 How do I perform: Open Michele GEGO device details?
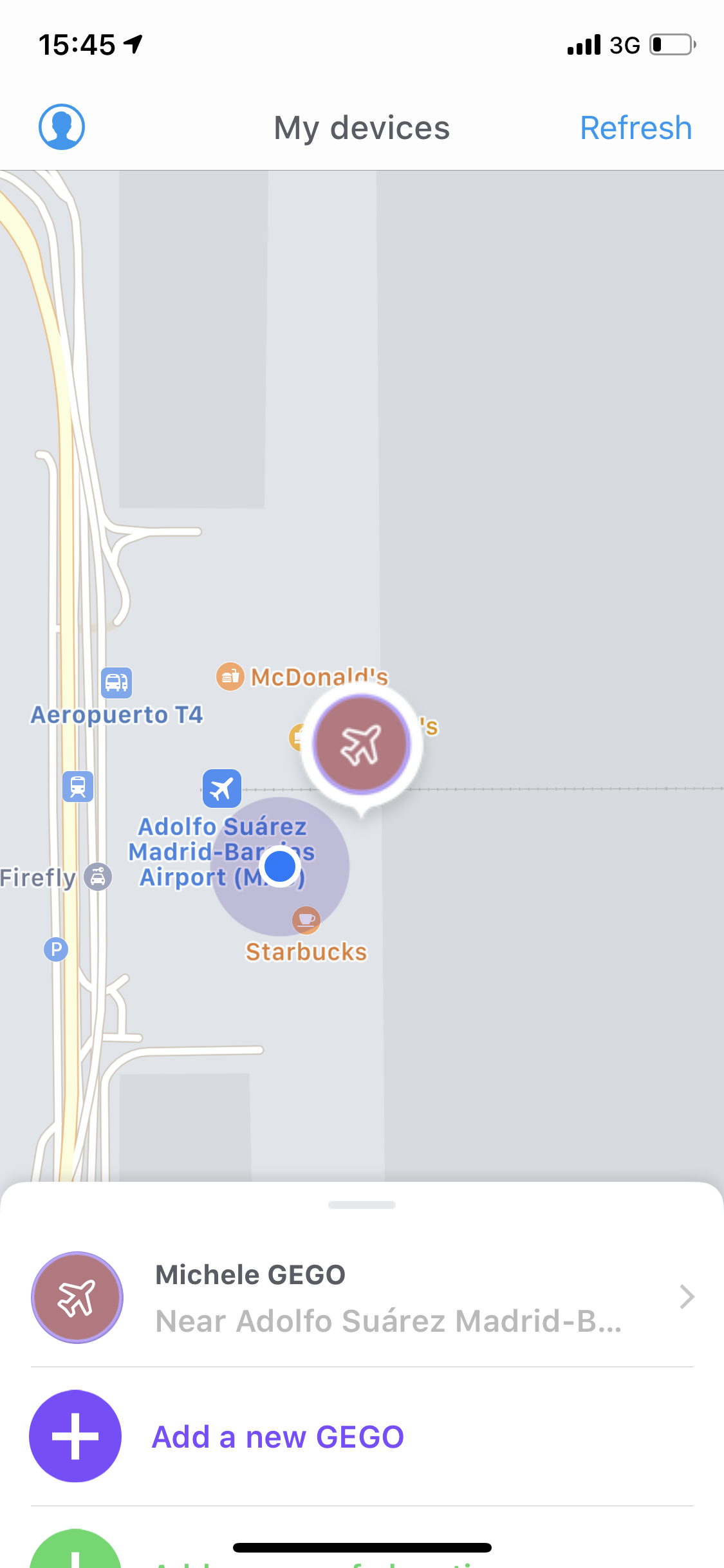(362, 1297)
